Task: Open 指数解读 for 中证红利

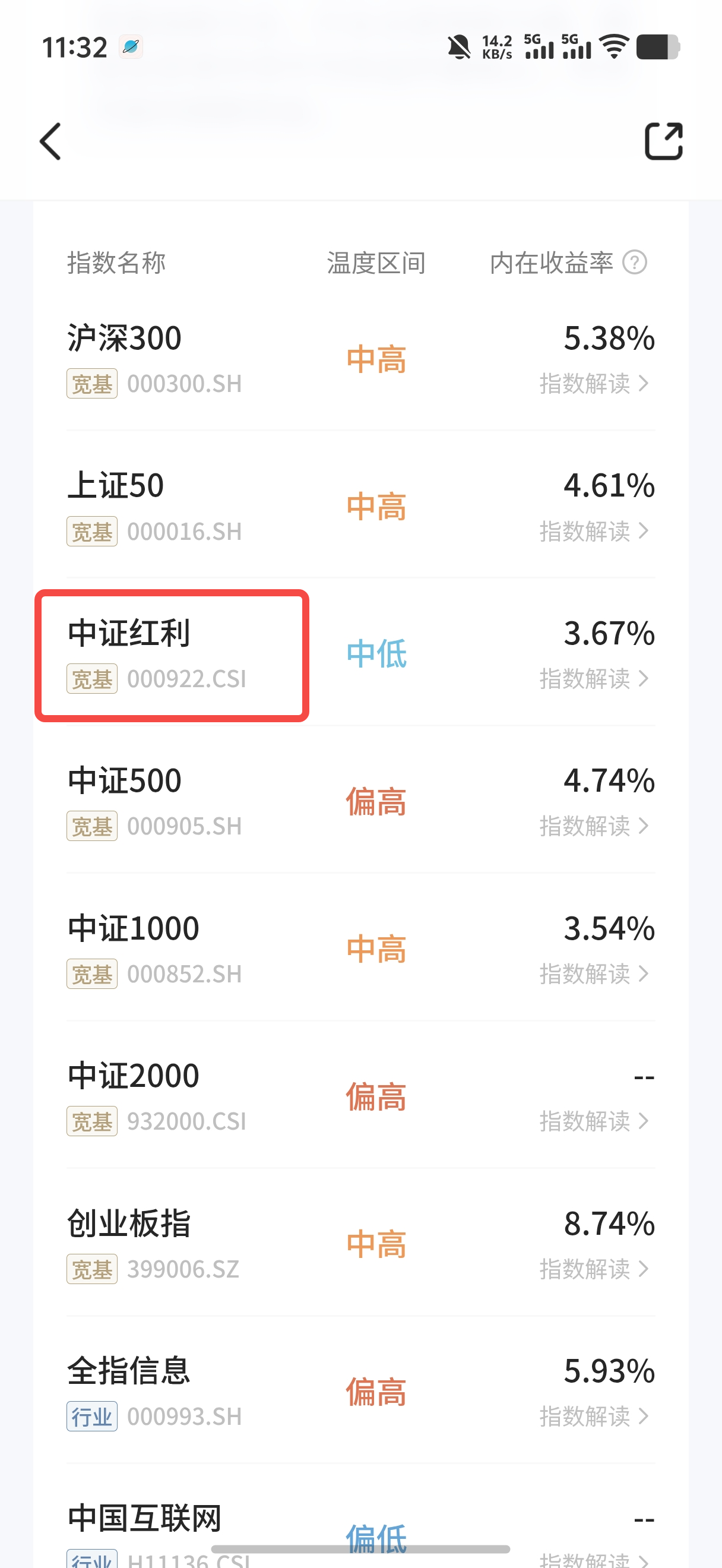Action: pyautogui.click(x=594, y=679)
